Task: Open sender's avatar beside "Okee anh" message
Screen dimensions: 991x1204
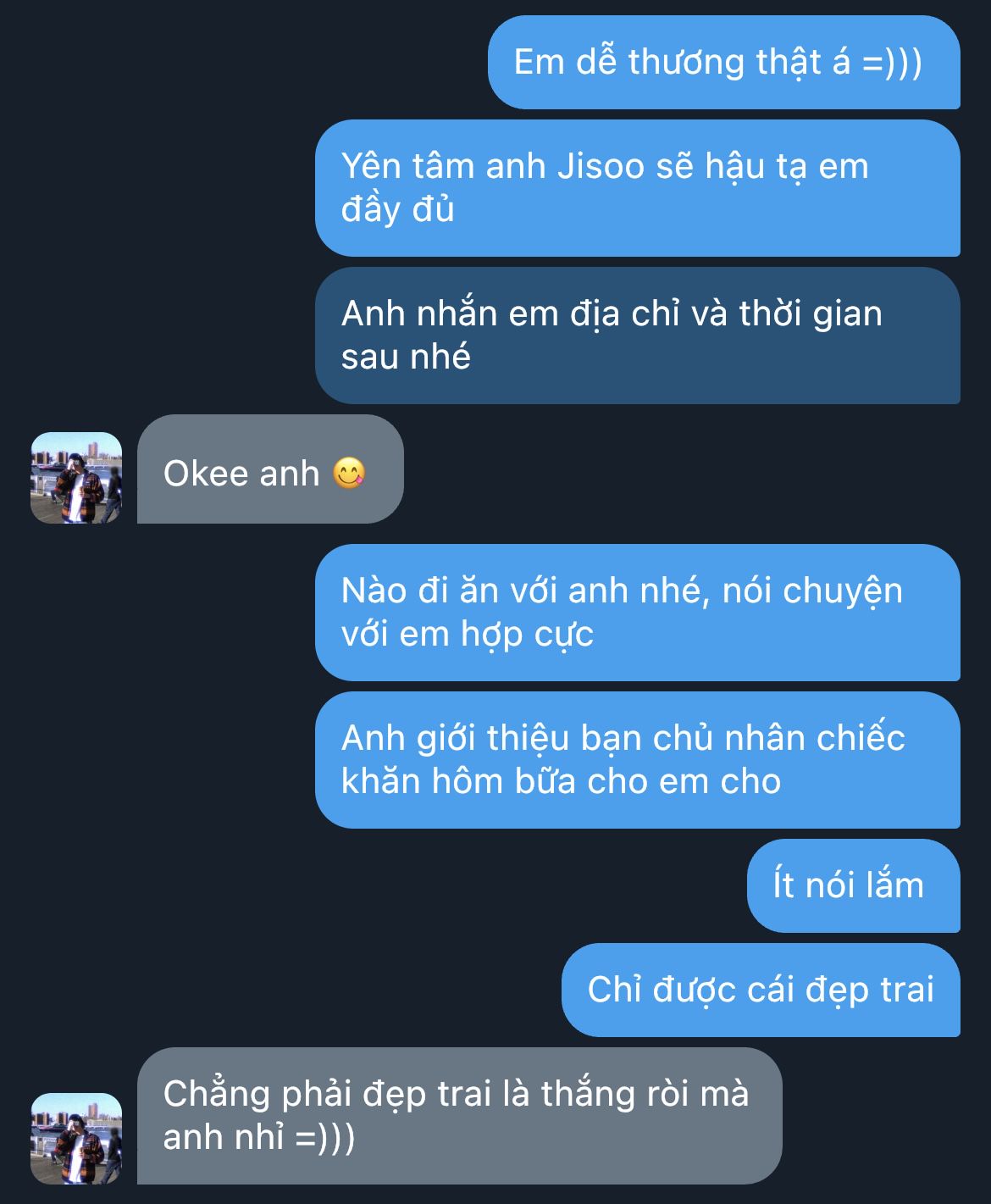Action: [x=76, y=478]
